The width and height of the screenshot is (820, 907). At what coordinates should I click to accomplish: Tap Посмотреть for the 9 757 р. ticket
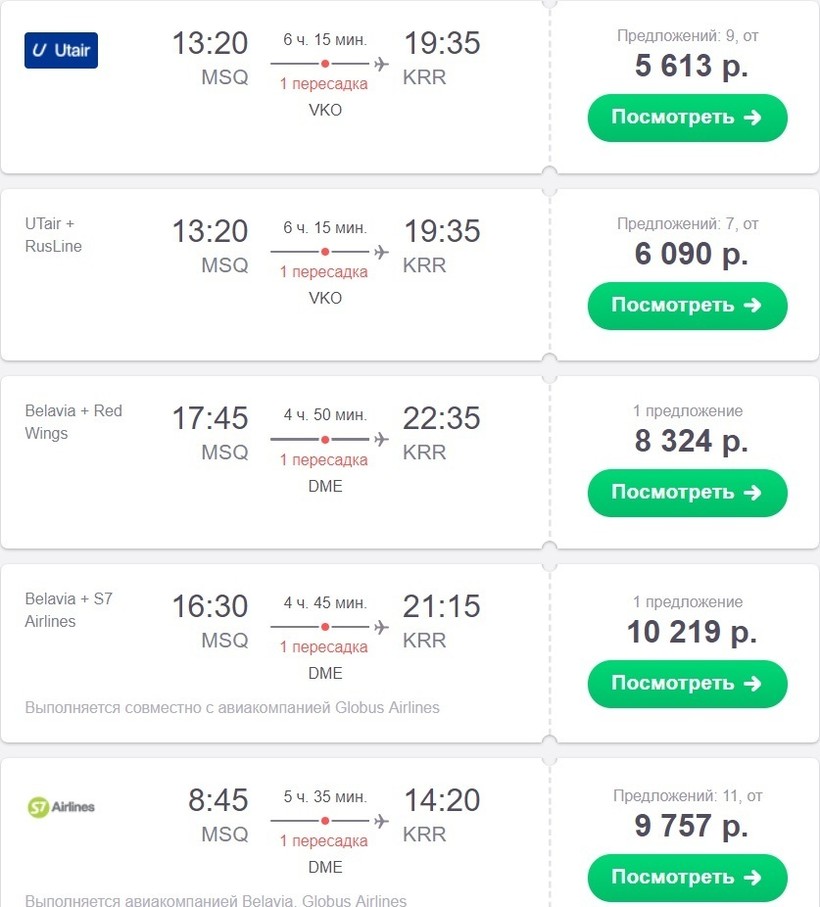(687, 877)
